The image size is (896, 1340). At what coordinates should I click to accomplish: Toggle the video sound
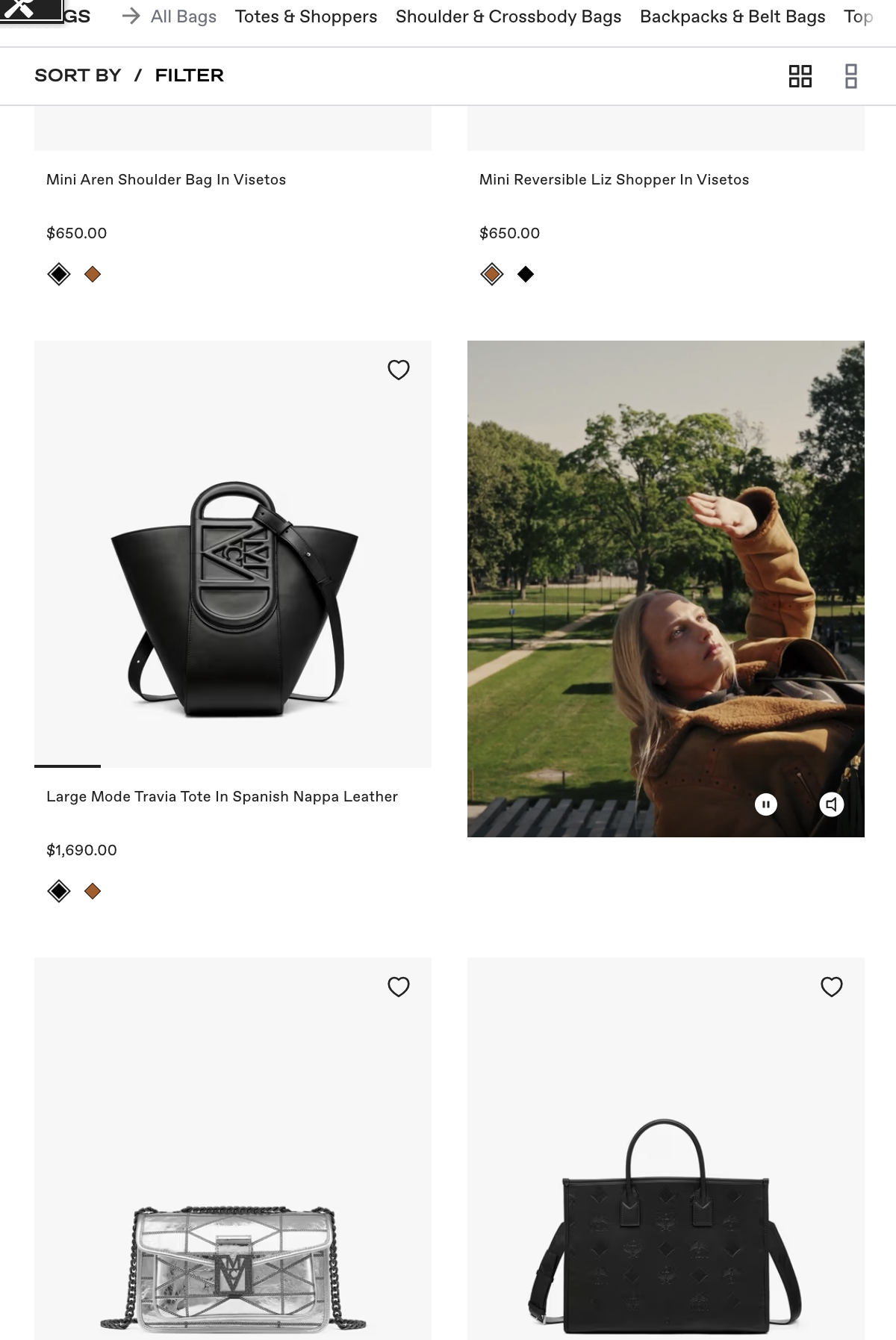tap(831, 804)
